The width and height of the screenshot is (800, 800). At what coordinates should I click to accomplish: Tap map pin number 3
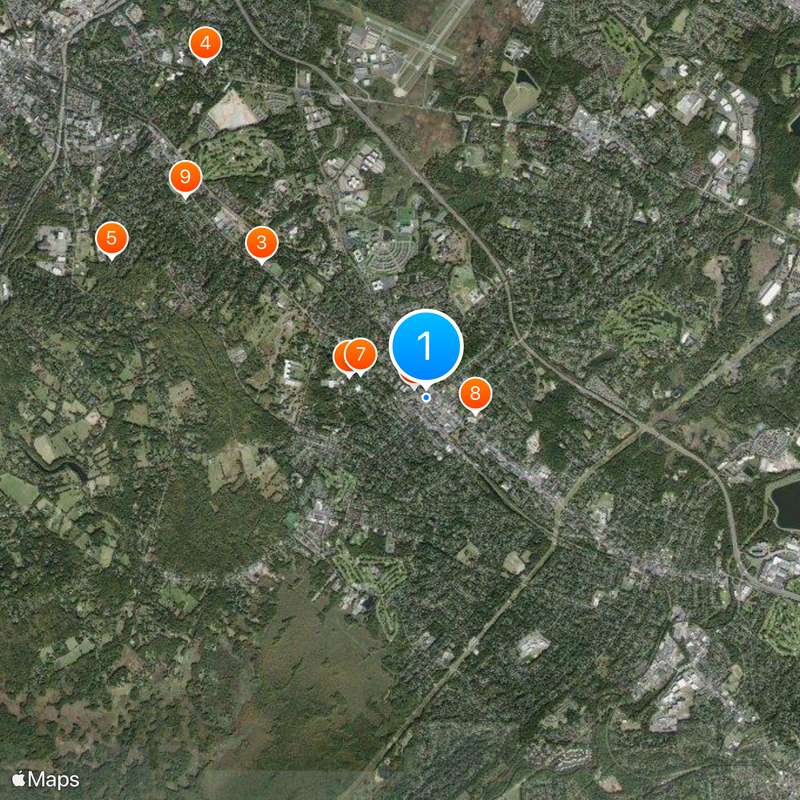pos(262,242)
